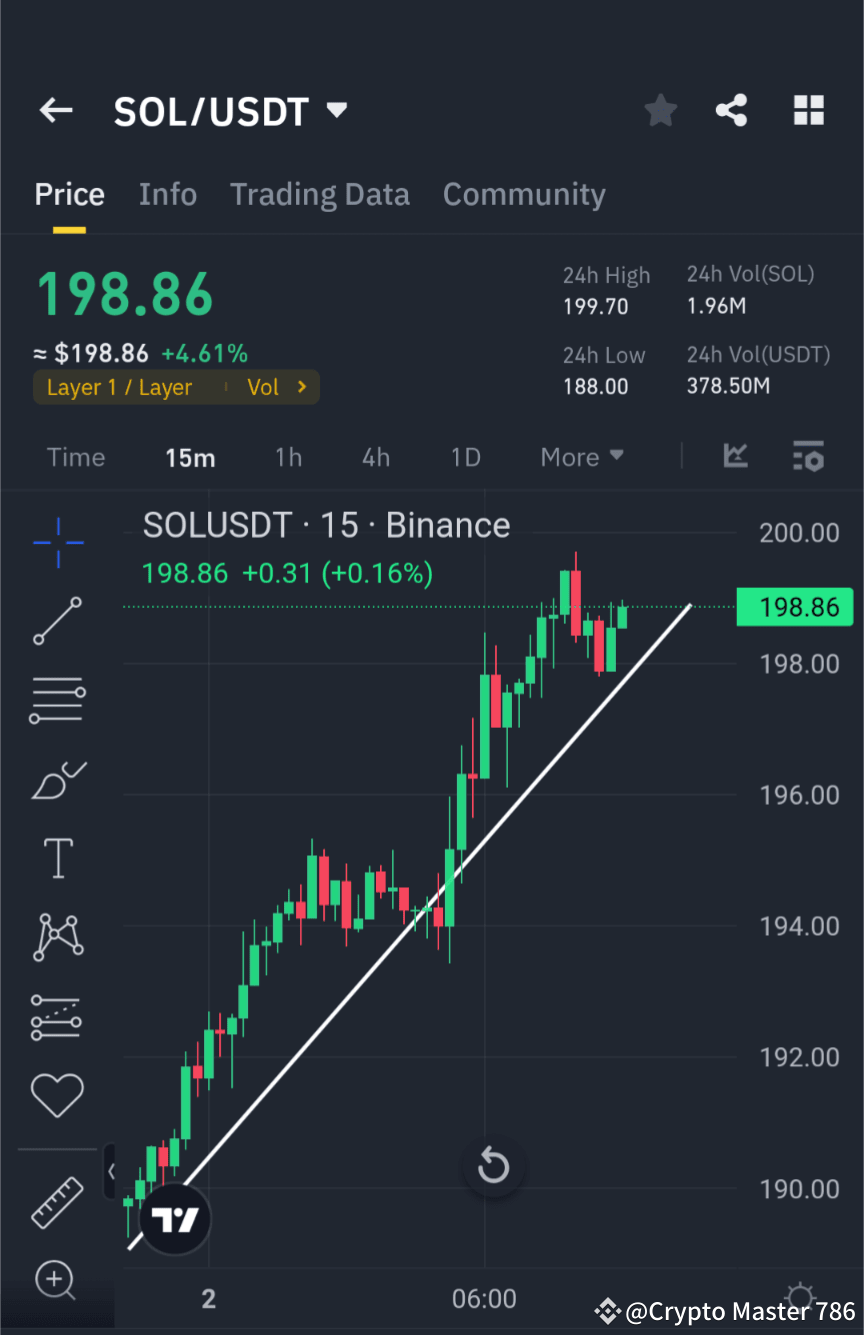
Task: Open the measure ruler tool
Action: click(57, 1201)
